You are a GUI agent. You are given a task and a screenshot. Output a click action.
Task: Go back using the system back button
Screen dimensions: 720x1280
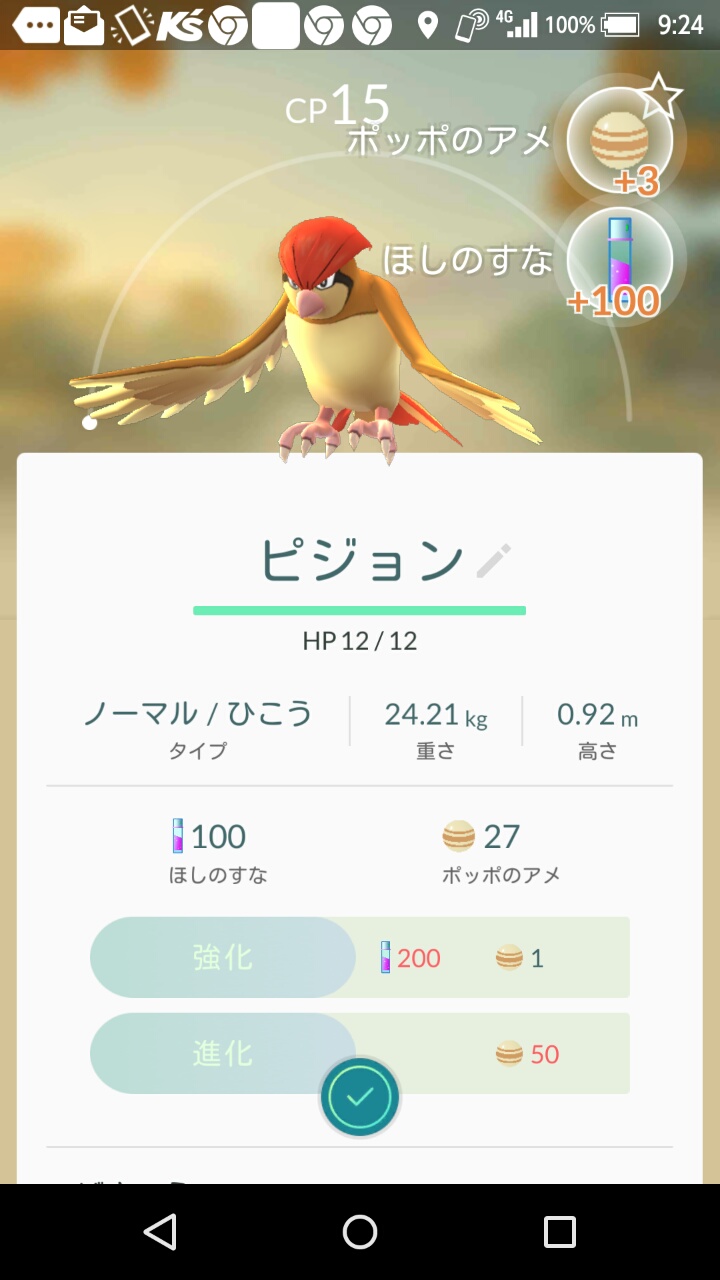pyautogui.click(x=160, y=1232)
